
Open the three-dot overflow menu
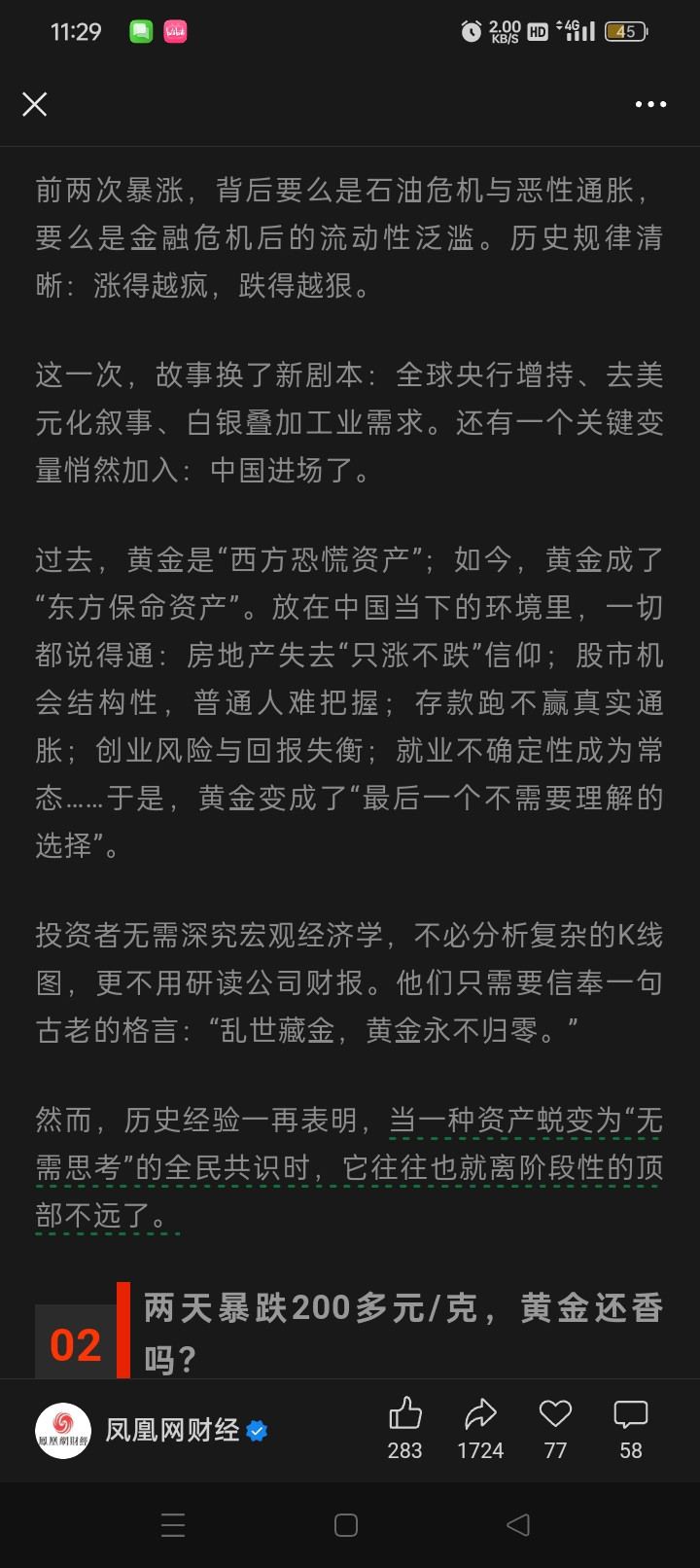click(x=650, y=104)
